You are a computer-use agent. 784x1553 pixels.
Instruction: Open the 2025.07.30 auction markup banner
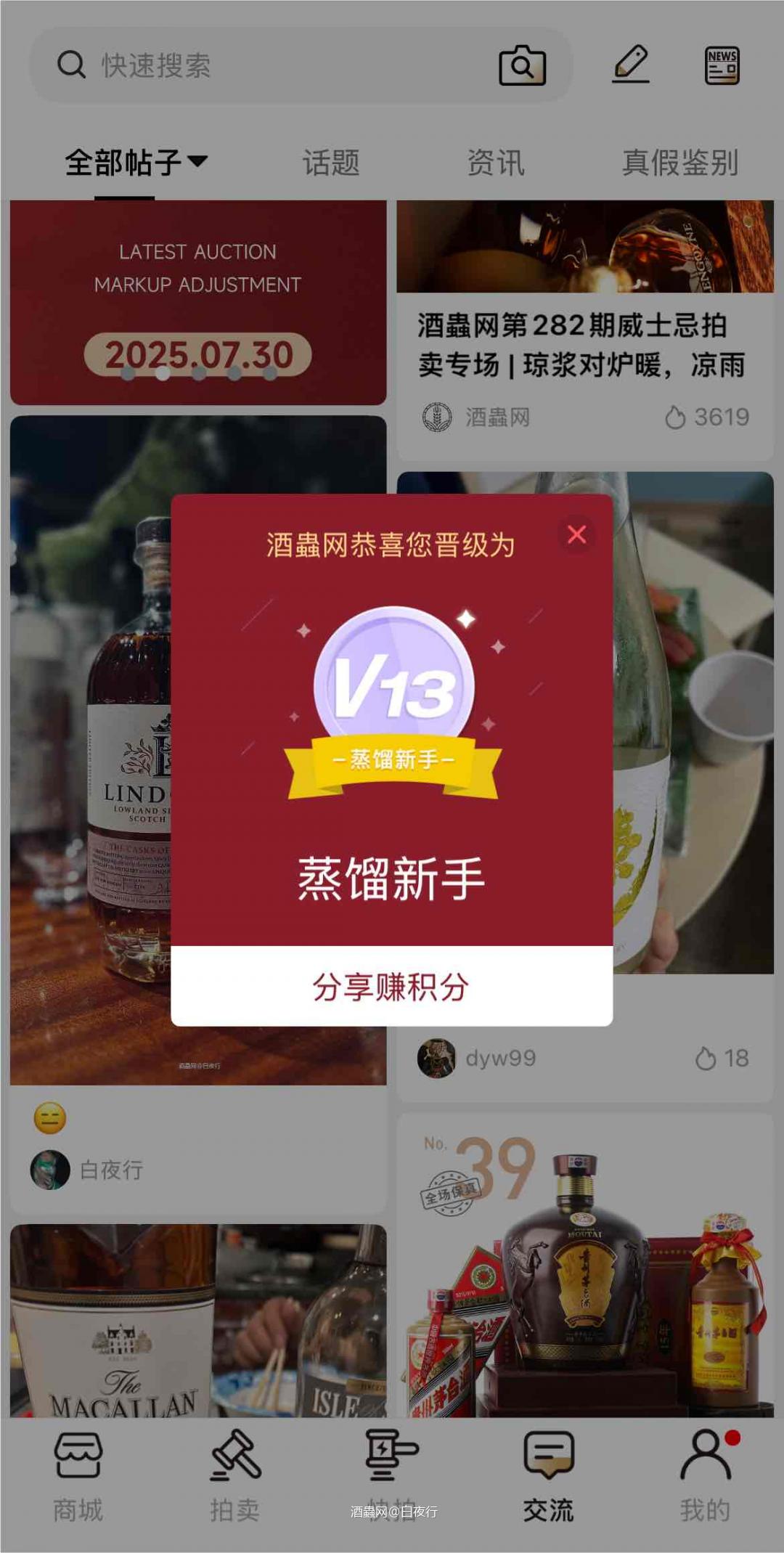pyautogui.click(x=197, y=303)
